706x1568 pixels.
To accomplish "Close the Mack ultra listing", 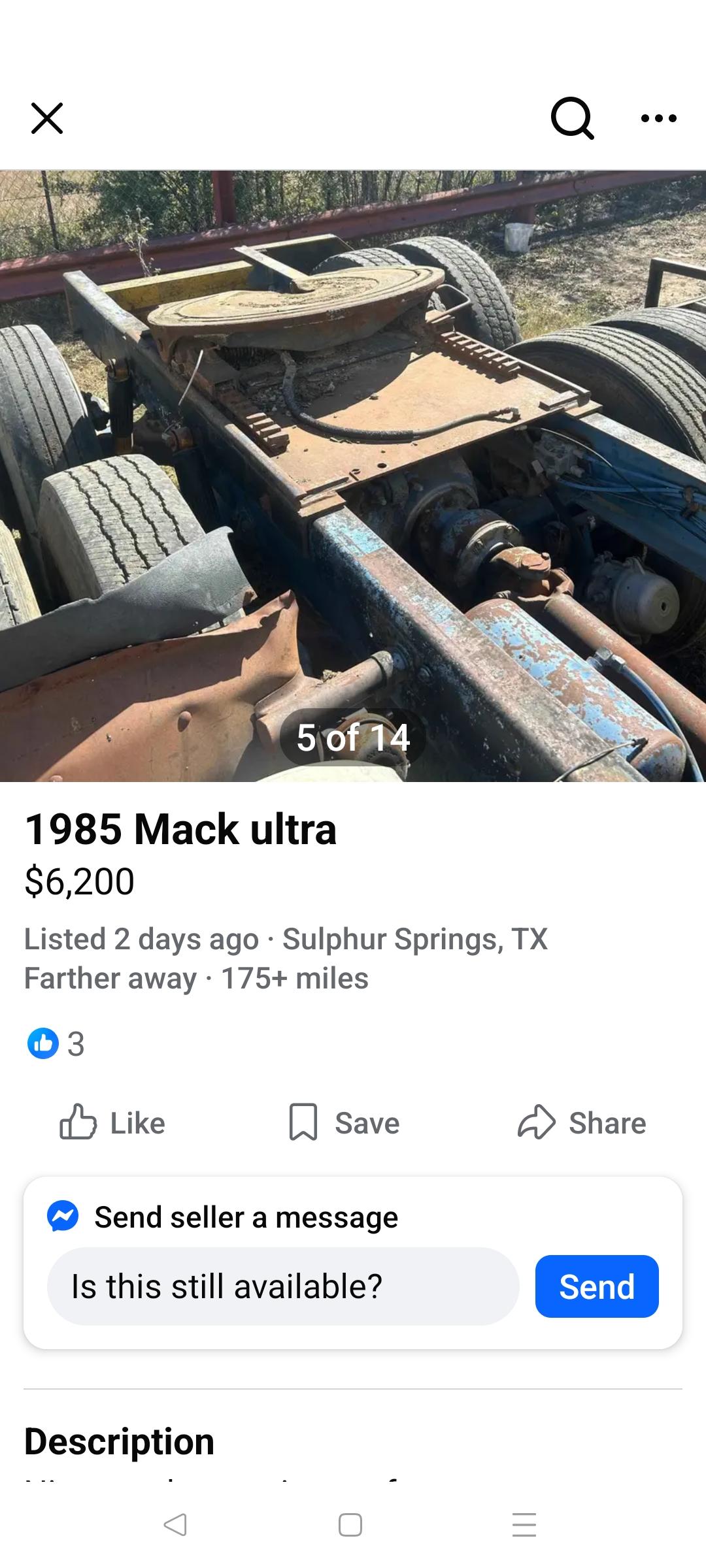I will tap(47, 118).
